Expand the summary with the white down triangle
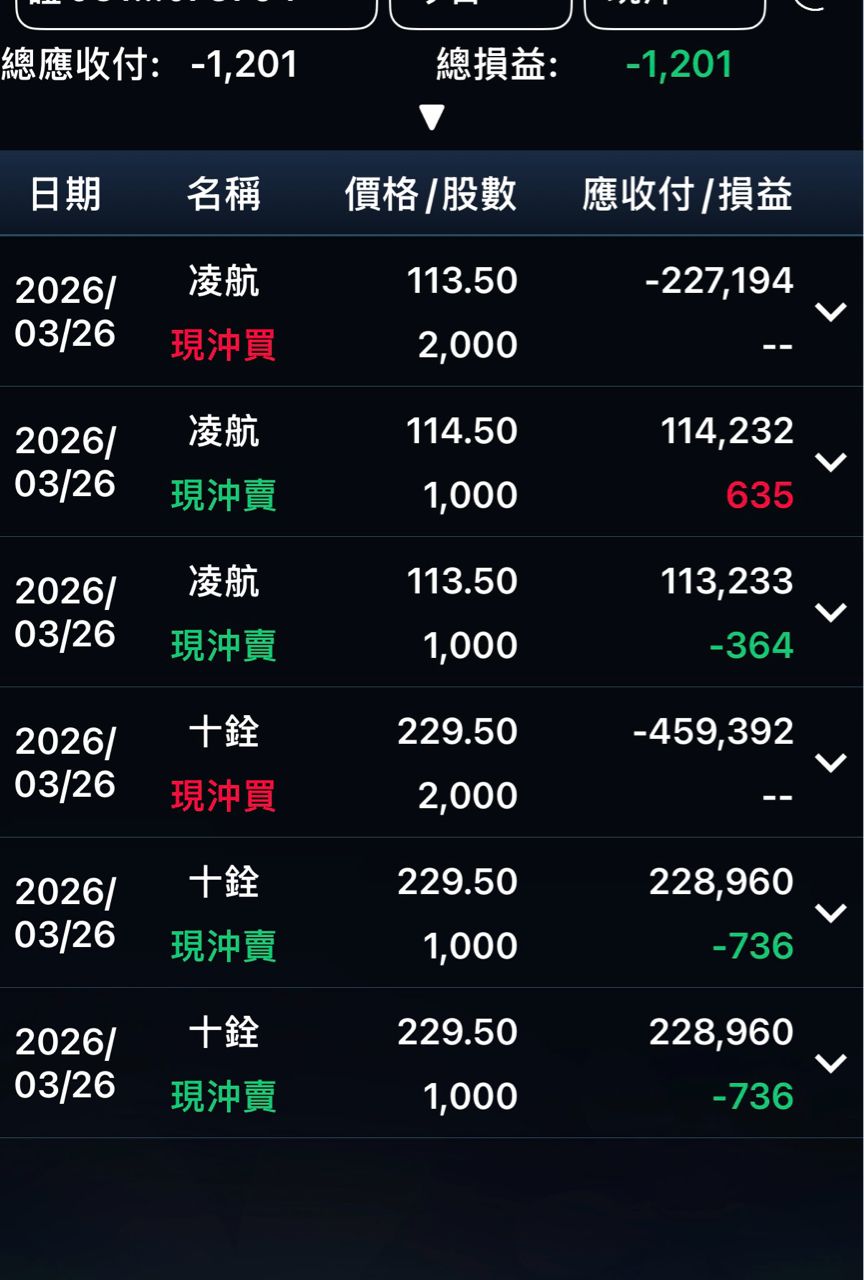The image size is (864, 1280). pyautogui.click(x=431, y=118)
